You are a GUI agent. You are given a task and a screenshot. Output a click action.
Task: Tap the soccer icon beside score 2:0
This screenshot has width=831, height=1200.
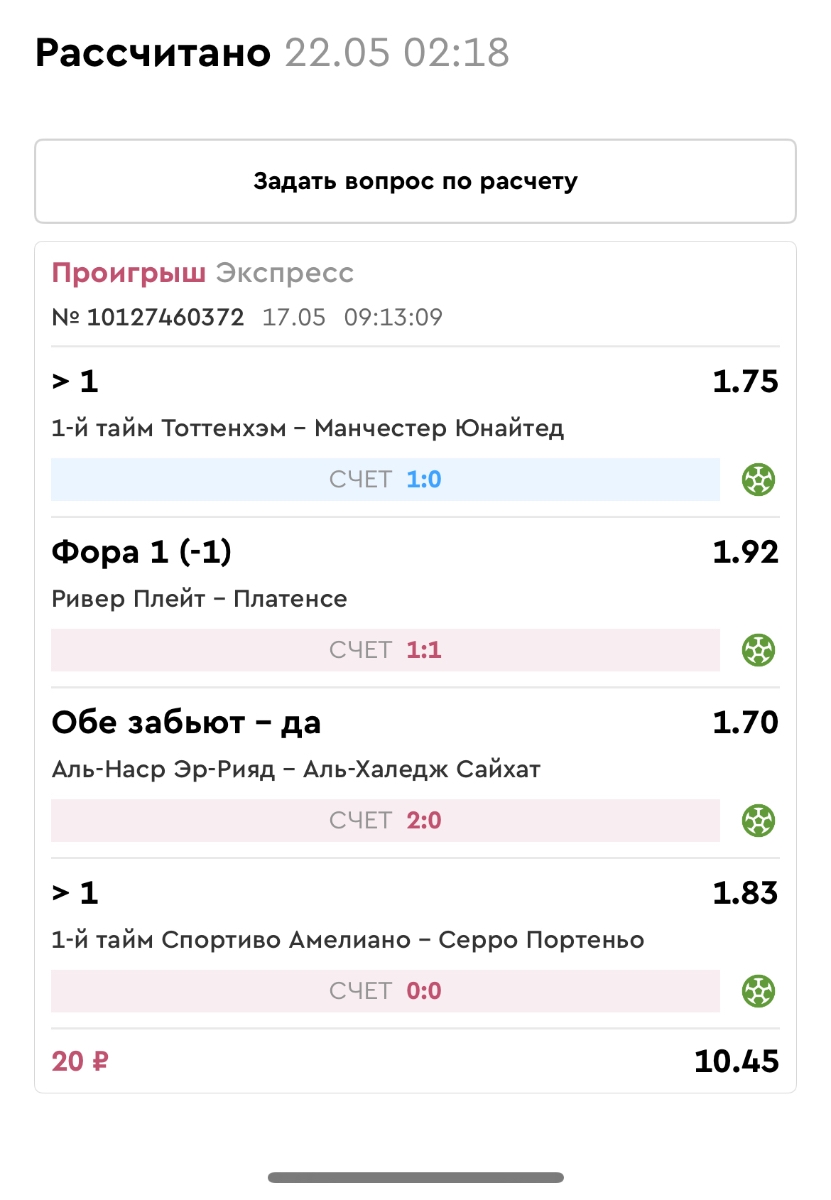[759, 822]
